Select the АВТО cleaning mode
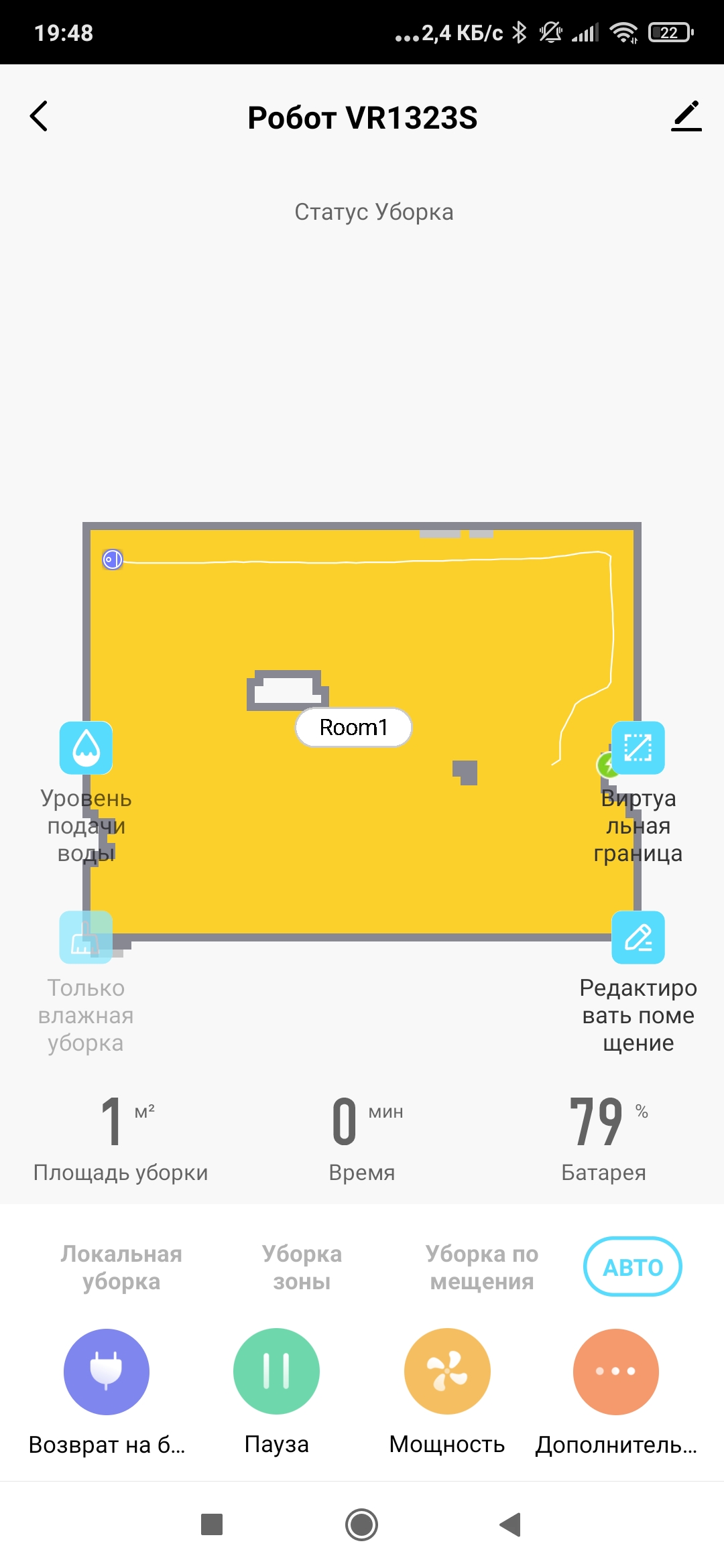This screenshot has height=1568, width=724. tap(633, 1267)
